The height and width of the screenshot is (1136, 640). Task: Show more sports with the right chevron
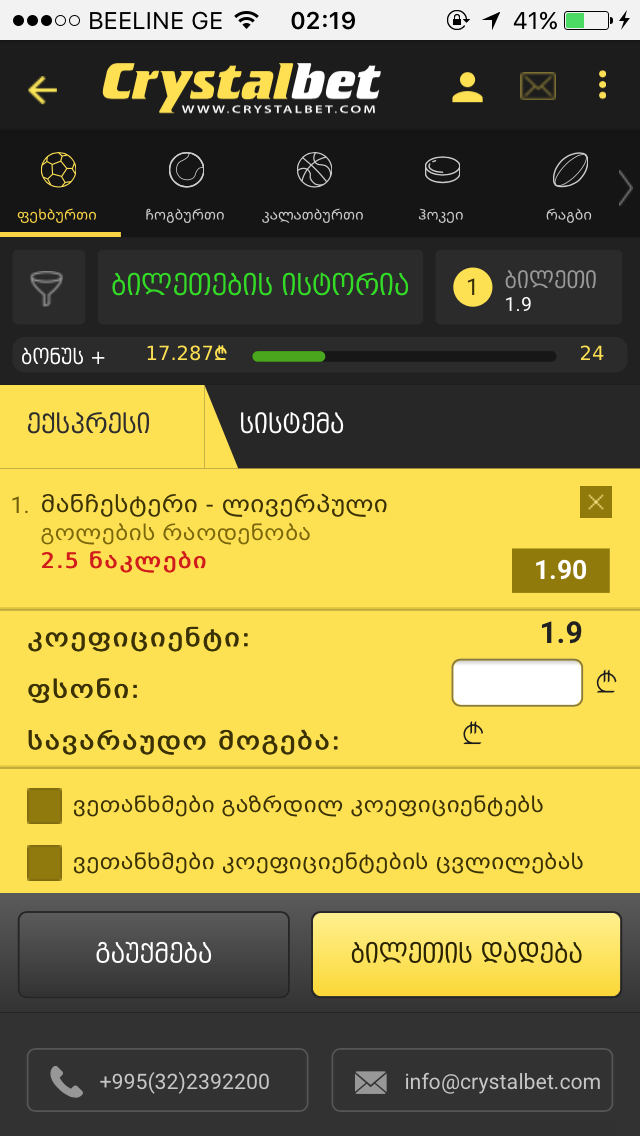626,187
